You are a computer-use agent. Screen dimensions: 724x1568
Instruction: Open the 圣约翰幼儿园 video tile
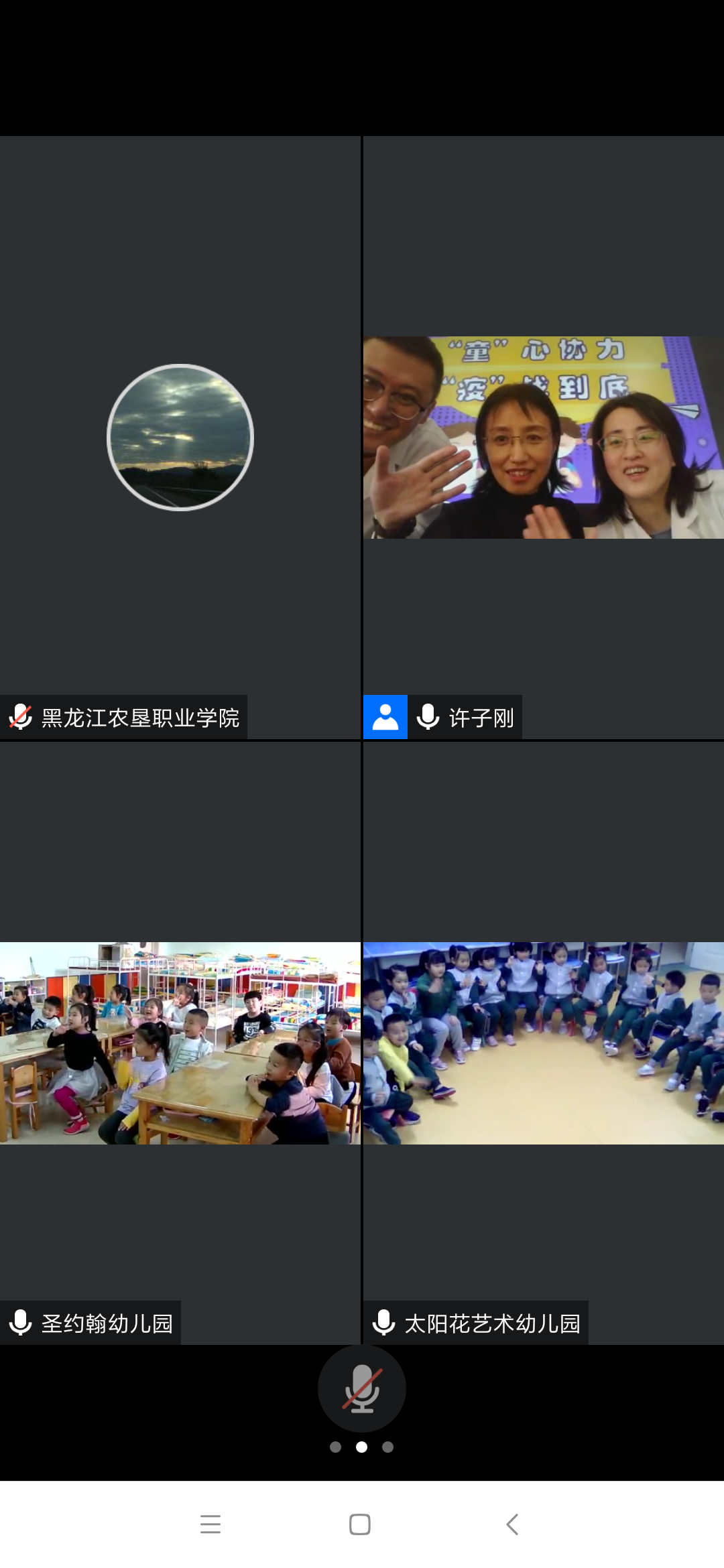click(180, 1043)
